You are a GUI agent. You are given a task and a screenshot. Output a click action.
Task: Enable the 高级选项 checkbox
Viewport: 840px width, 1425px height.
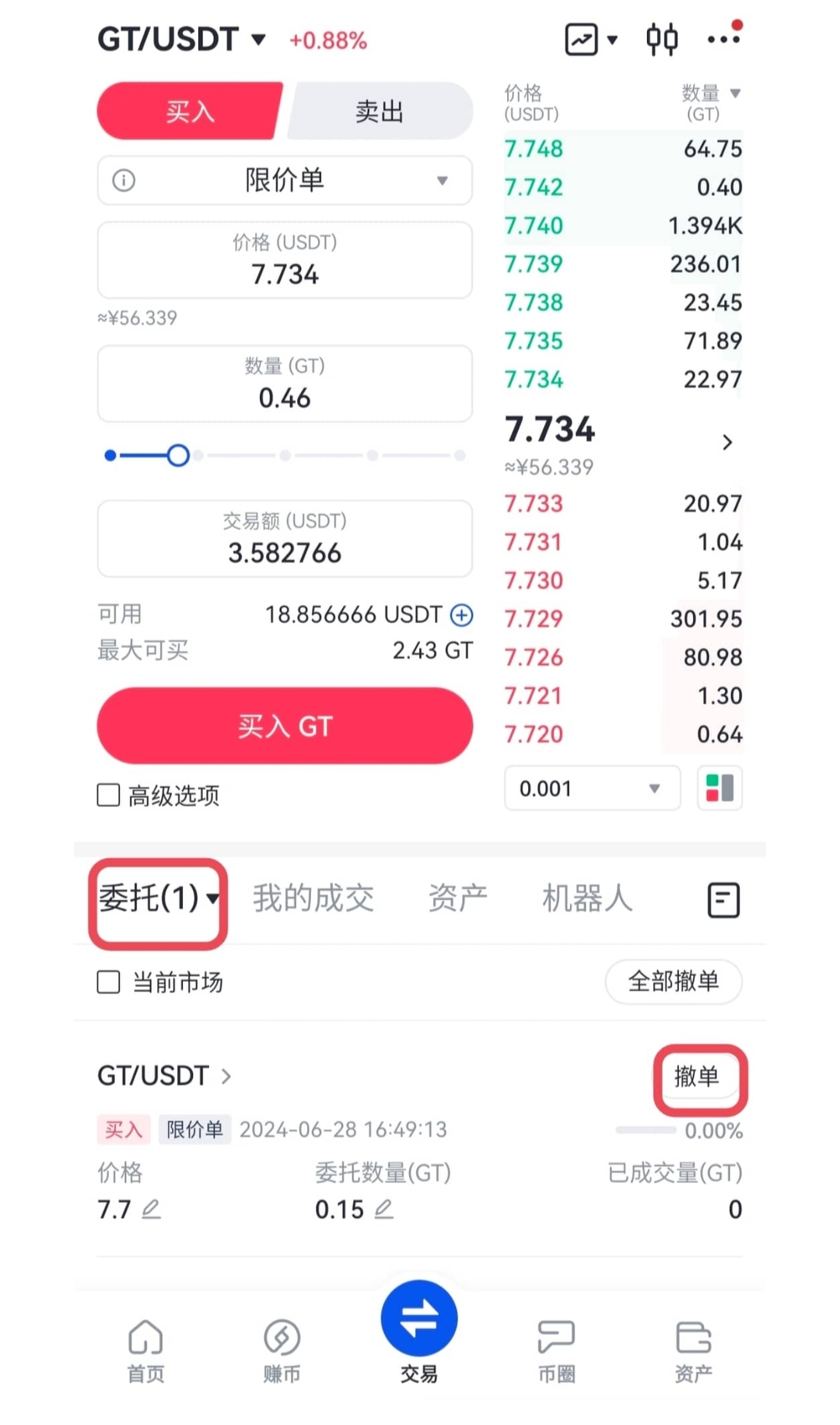[108, 795]
